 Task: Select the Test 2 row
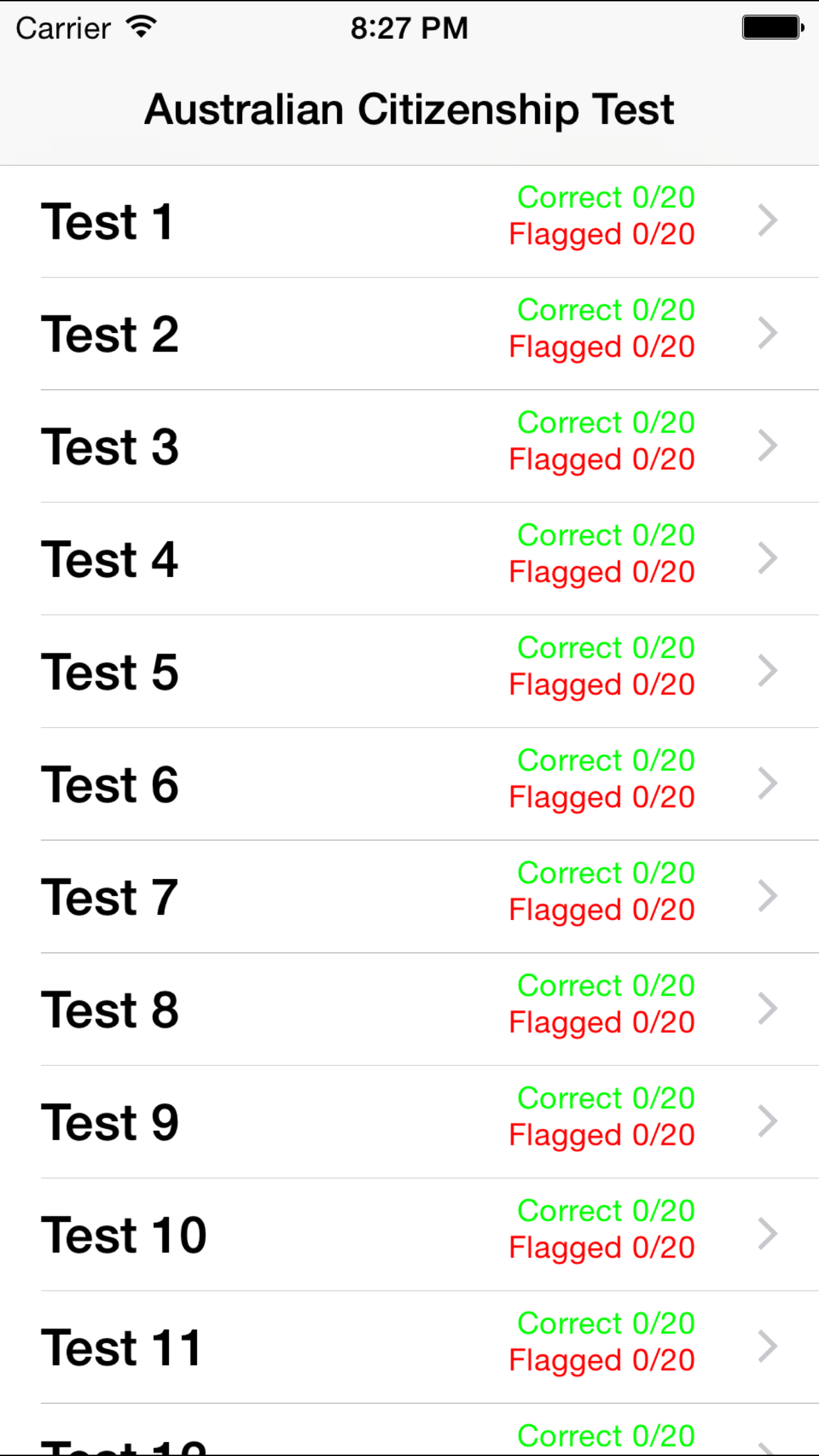point(409,334)
